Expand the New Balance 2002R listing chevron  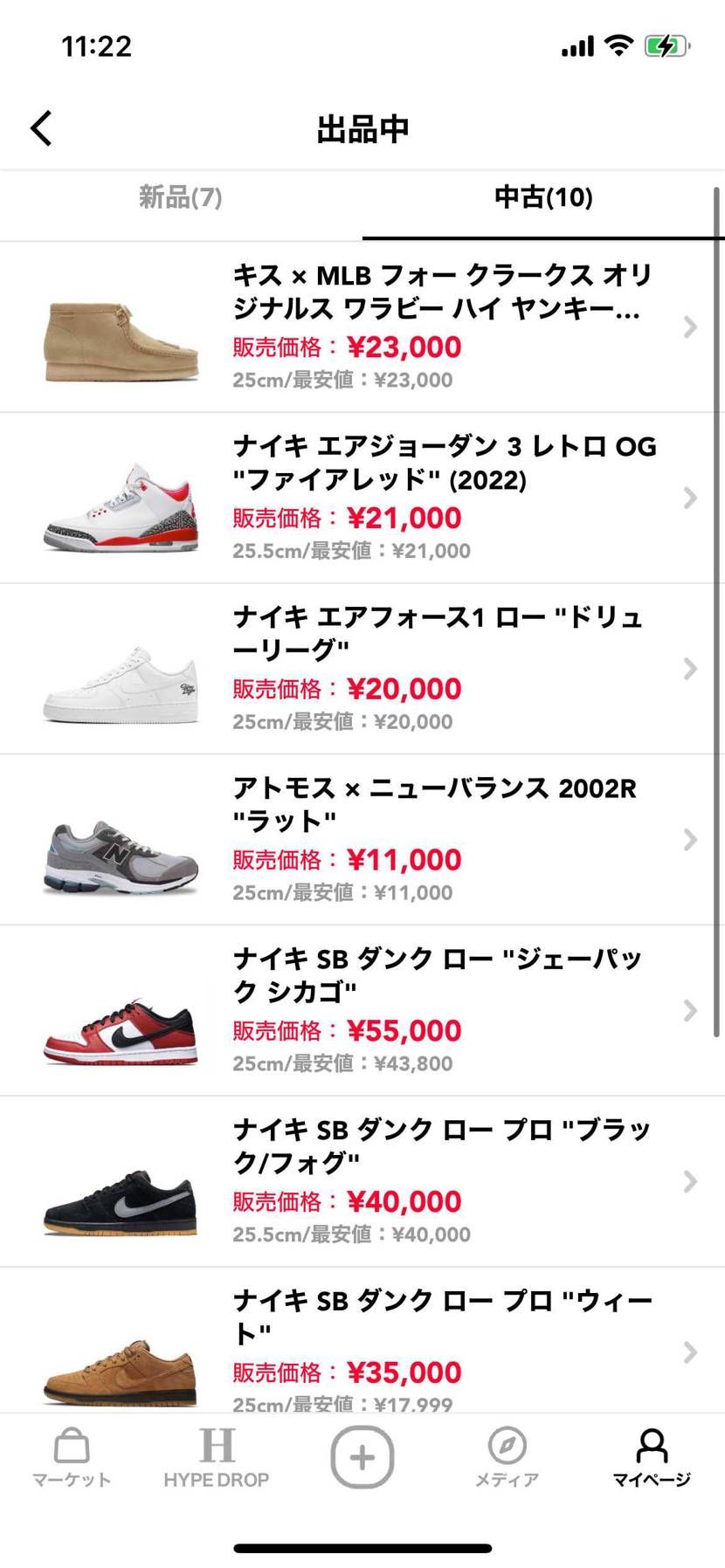(x=690, y=840)
